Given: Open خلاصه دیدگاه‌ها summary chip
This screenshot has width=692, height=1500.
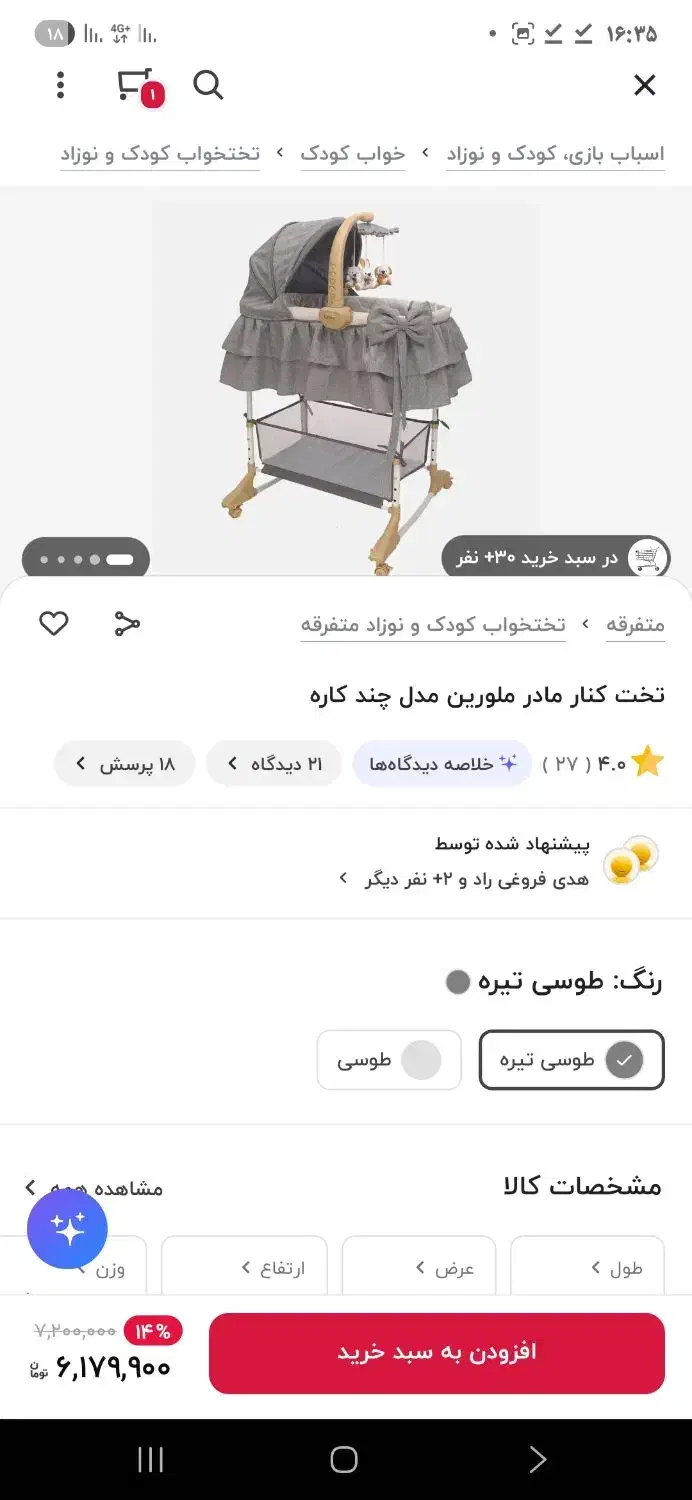Looking at the screenshot, I should click(442, 764).
